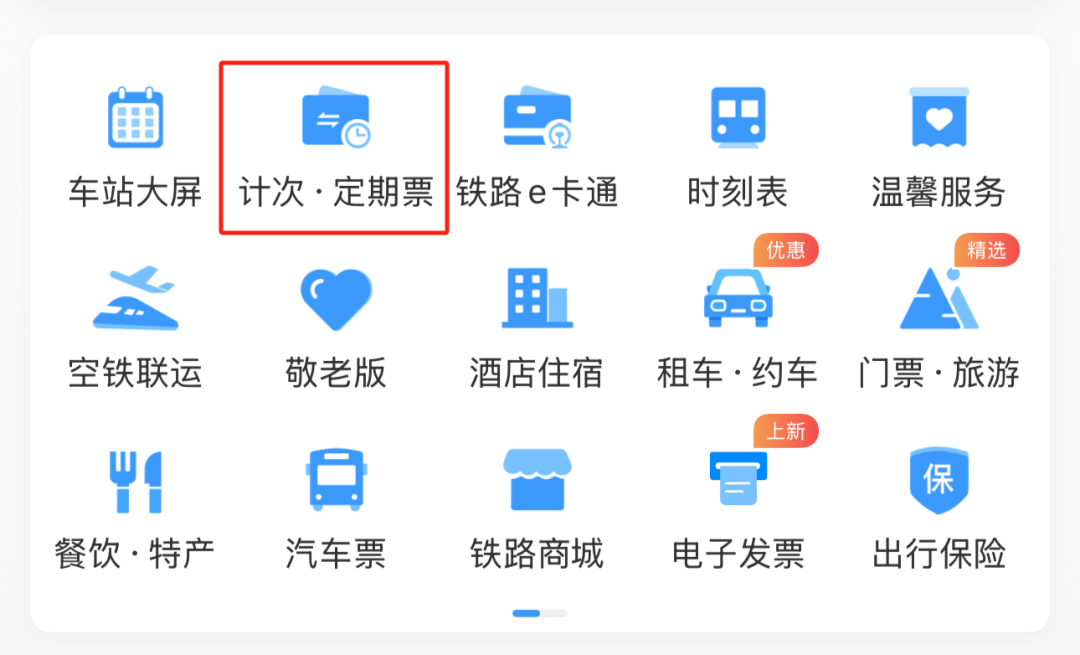Open 温馨服务 caring services
Viewport: 1080px width, 655px height.
click(938, 147)
